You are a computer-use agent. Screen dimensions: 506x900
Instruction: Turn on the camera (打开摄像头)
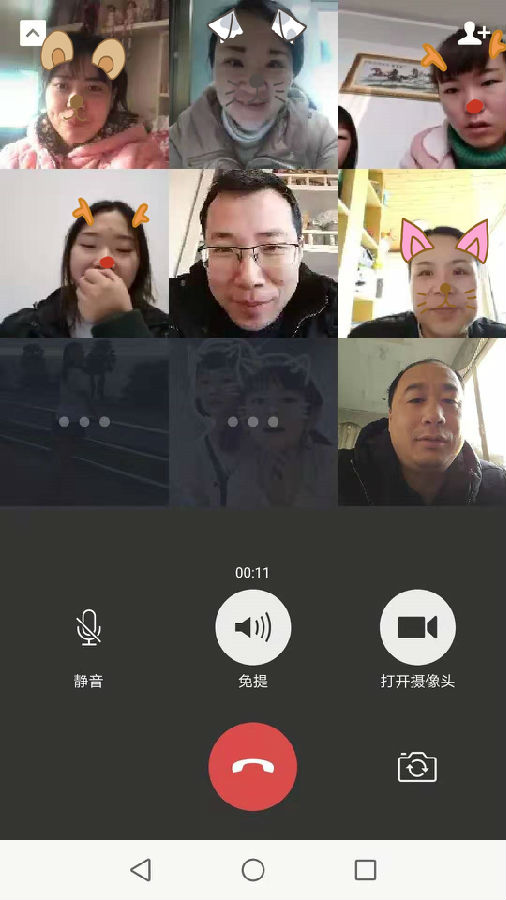(x=418, y=627)
